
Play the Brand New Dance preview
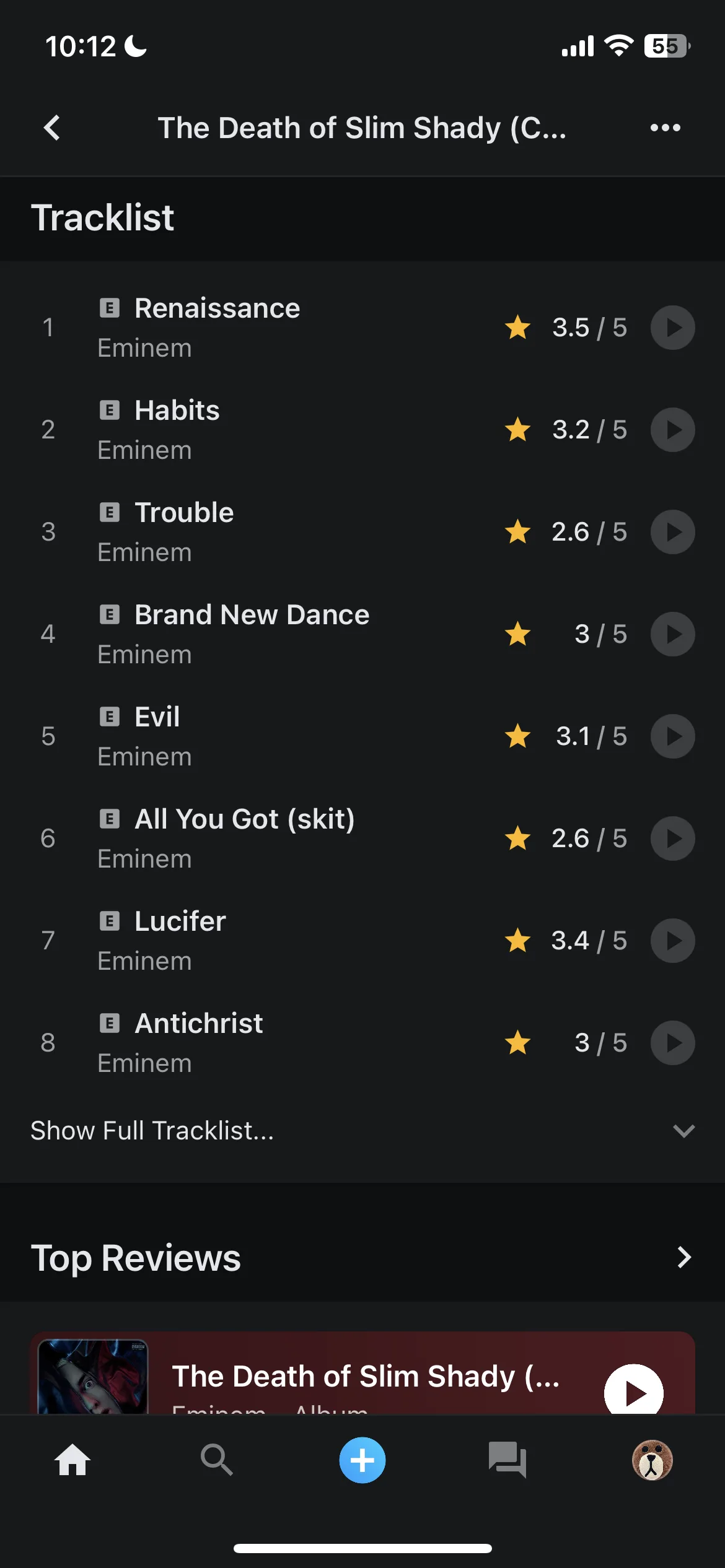pos(672,634)
